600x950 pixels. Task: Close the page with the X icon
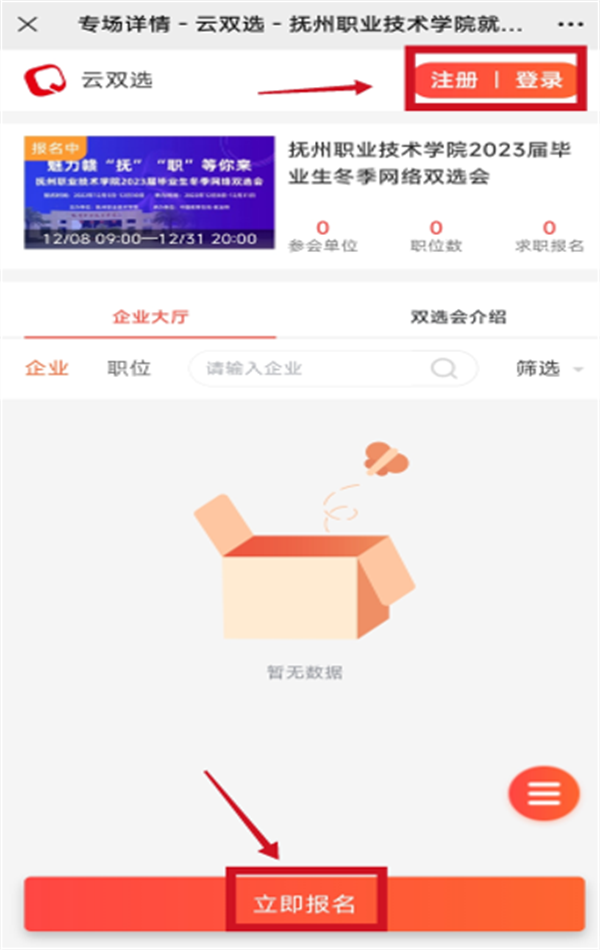(x=29, y=23)
